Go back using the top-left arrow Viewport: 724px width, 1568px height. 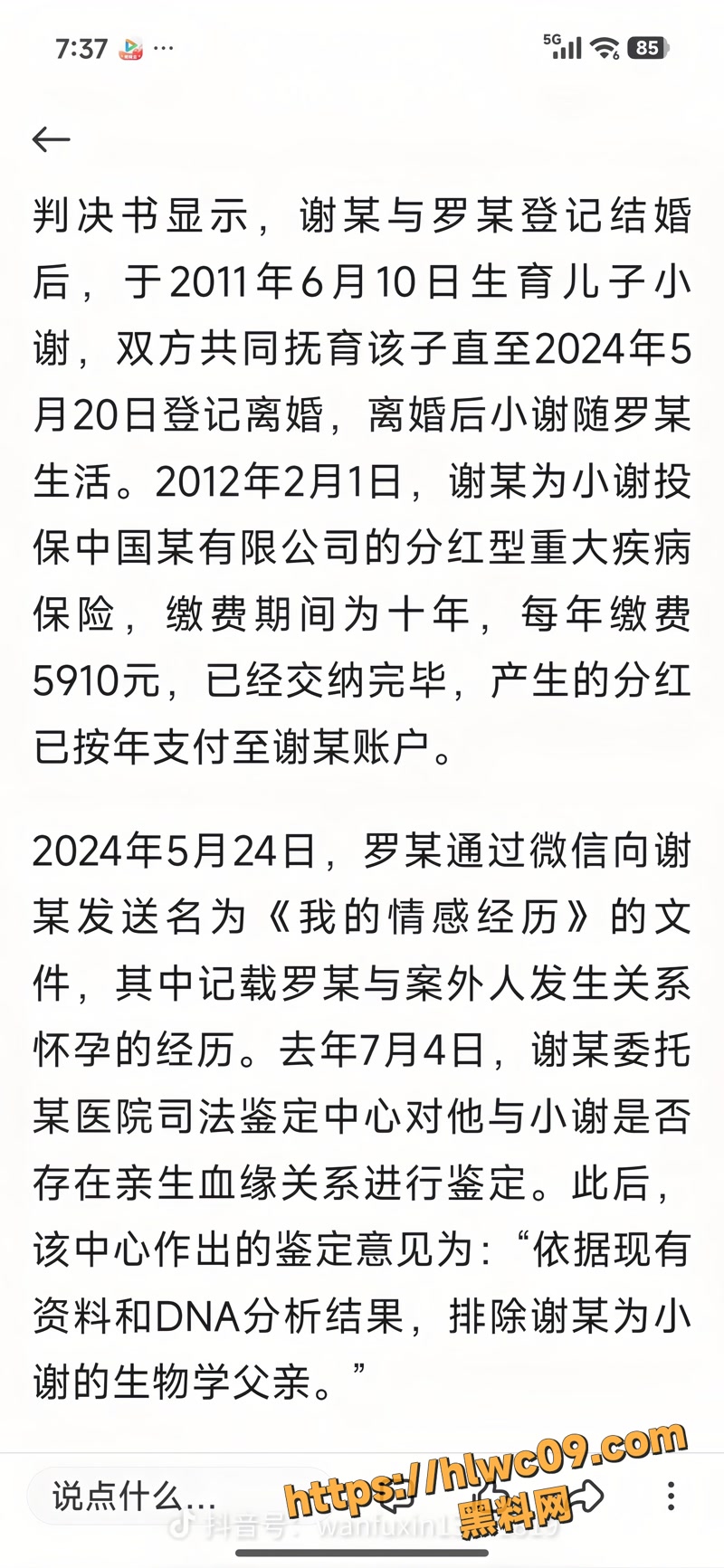51,138
